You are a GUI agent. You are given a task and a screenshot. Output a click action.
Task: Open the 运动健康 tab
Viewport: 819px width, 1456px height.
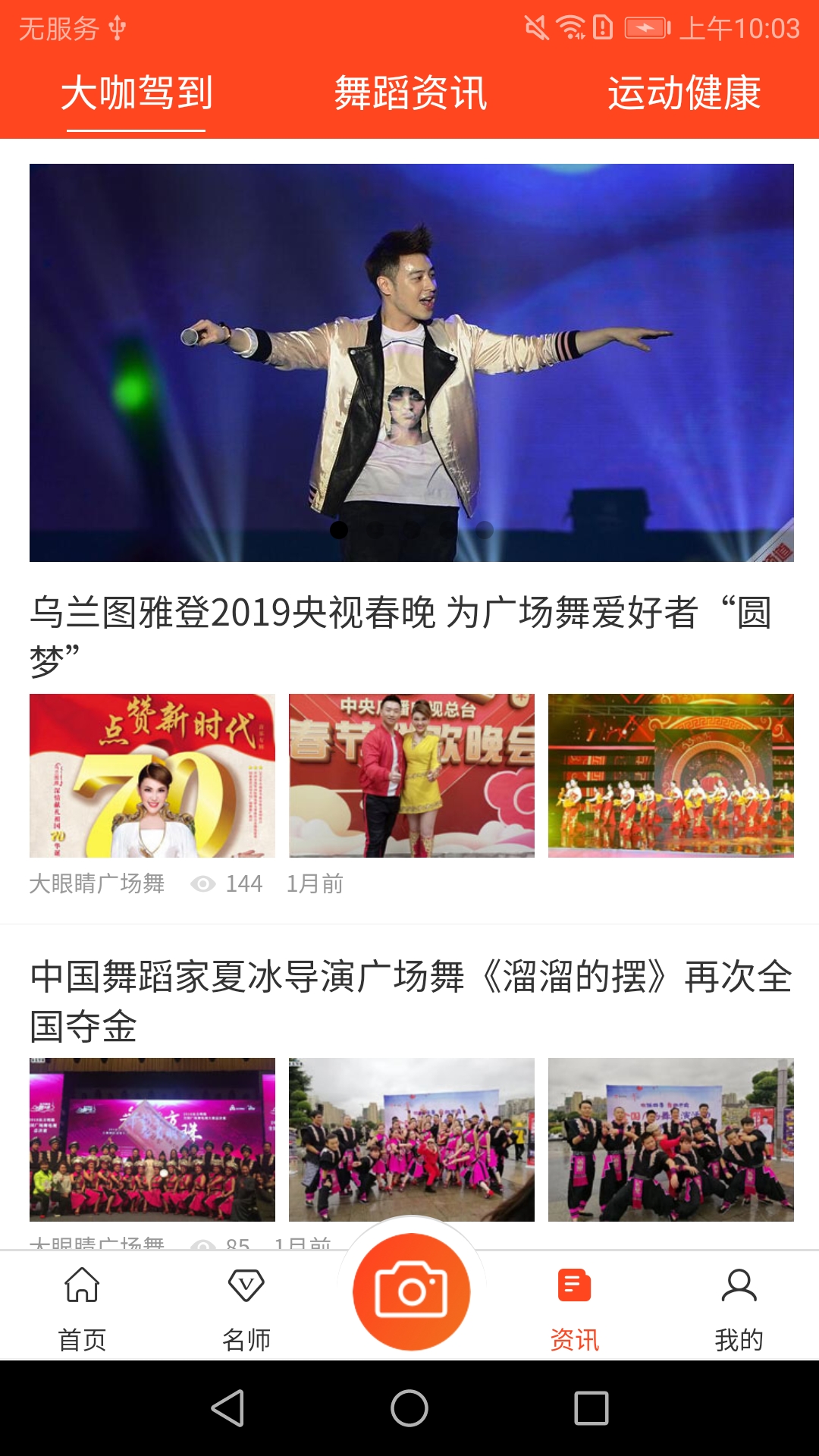tap(684, 94)
